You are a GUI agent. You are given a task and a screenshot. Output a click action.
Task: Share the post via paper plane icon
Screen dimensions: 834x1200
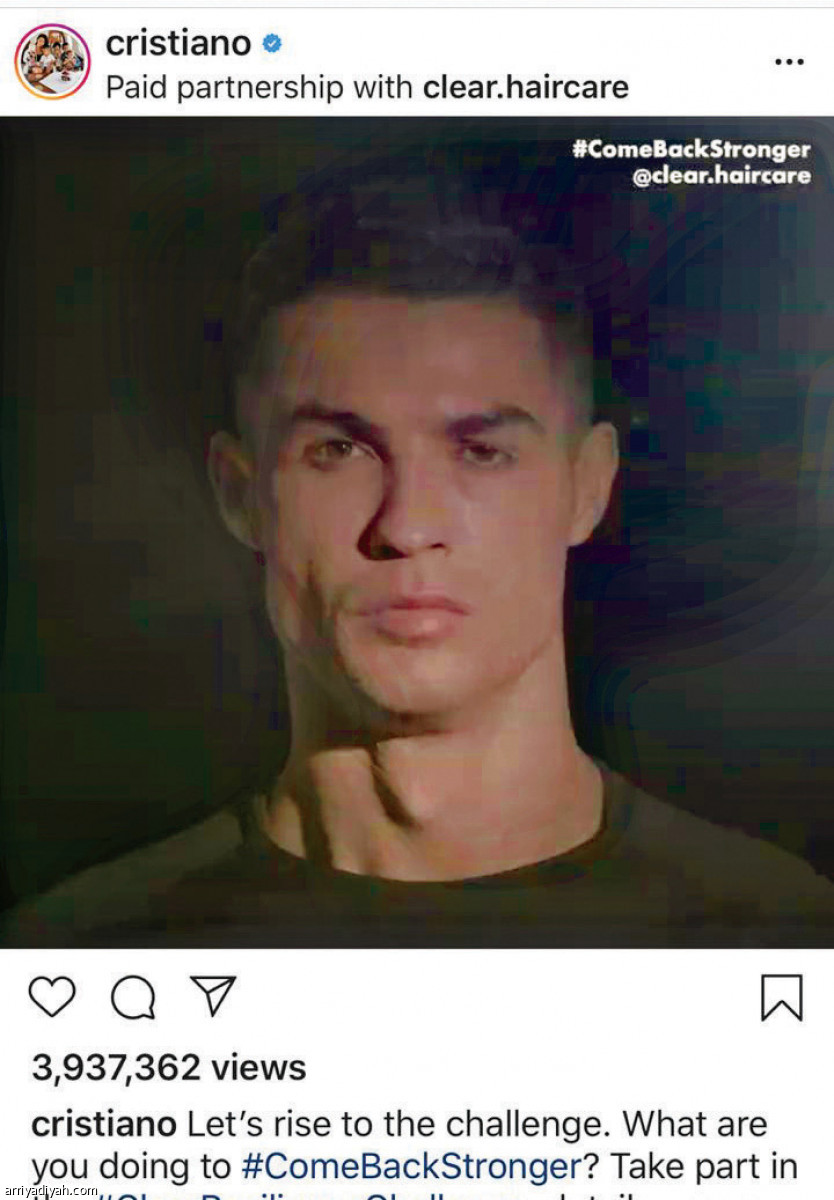[x=213, y=996]
